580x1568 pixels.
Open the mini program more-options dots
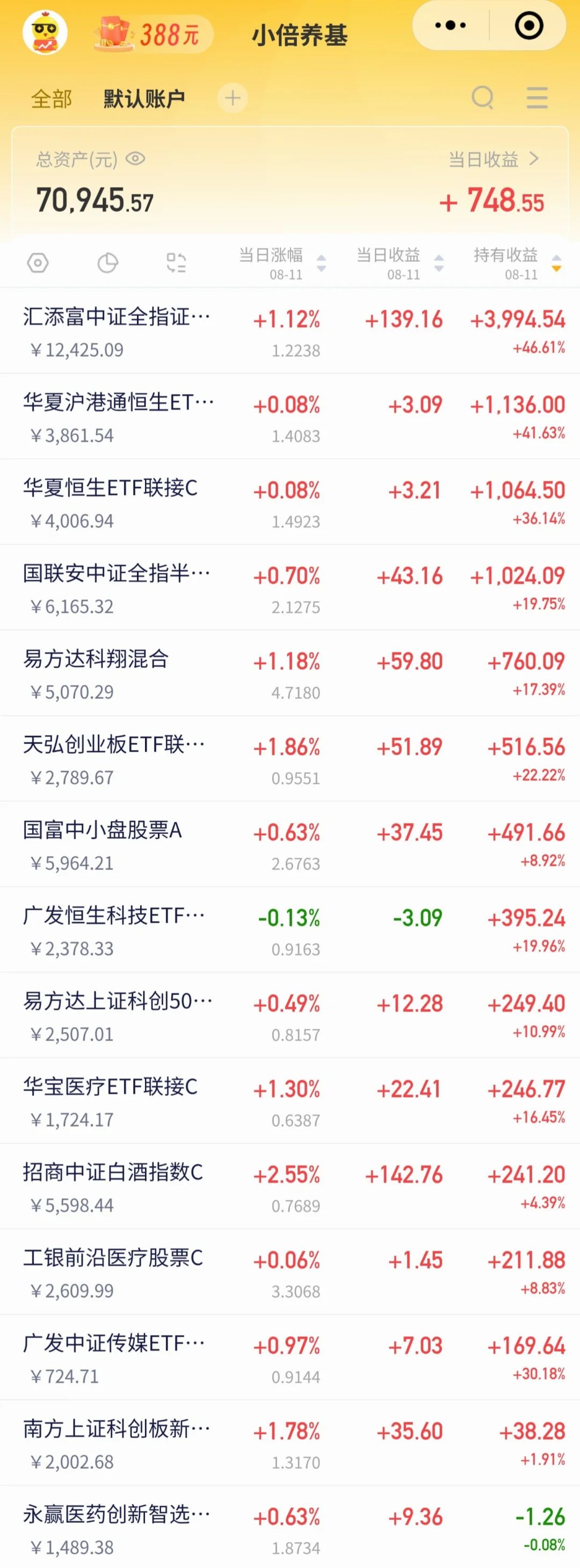coord(451,26)
